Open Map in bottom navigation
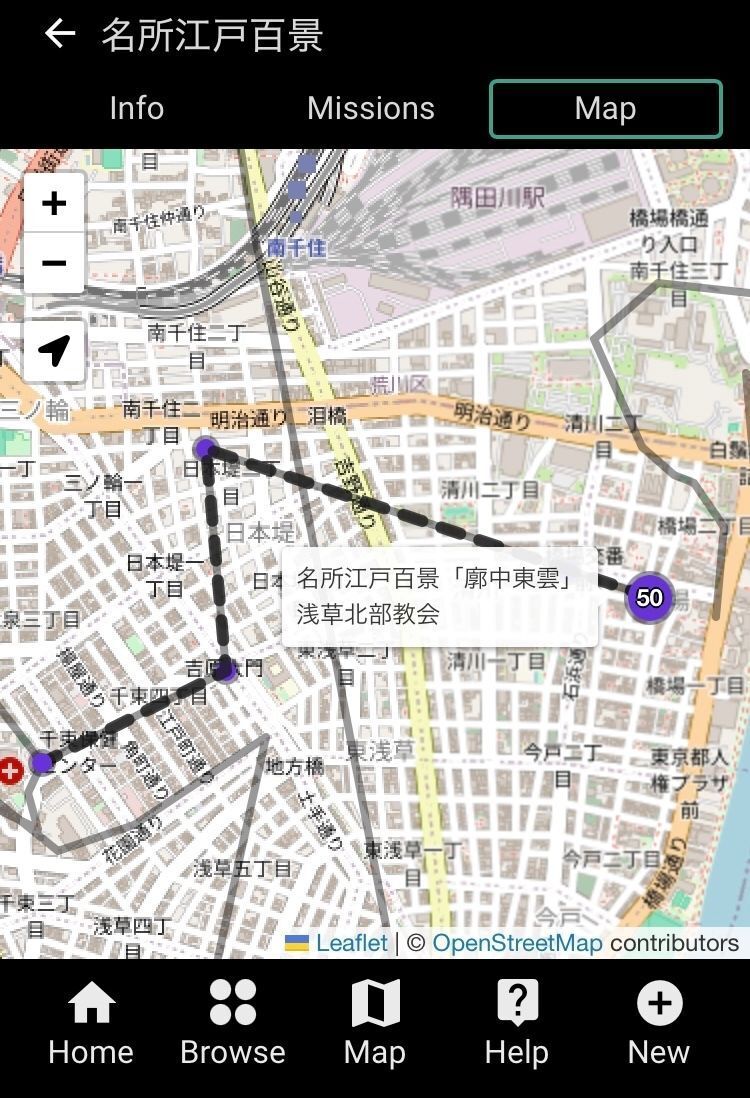The width and height of the screenshot is (750, 1098). click(375, 1023)
